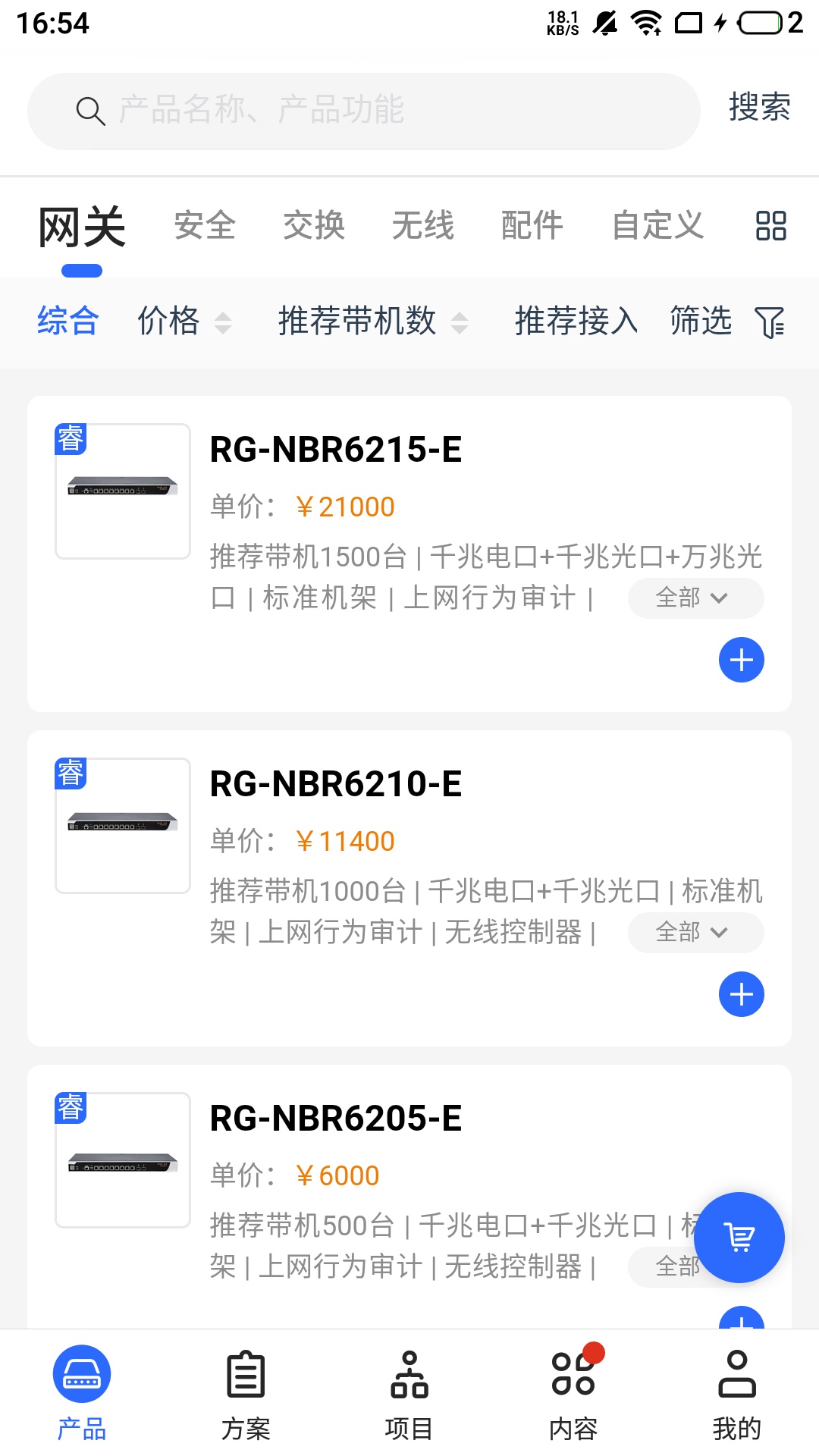Sort by 推荐带机数
Viewport: 819px width, 1456px height.
372,321
